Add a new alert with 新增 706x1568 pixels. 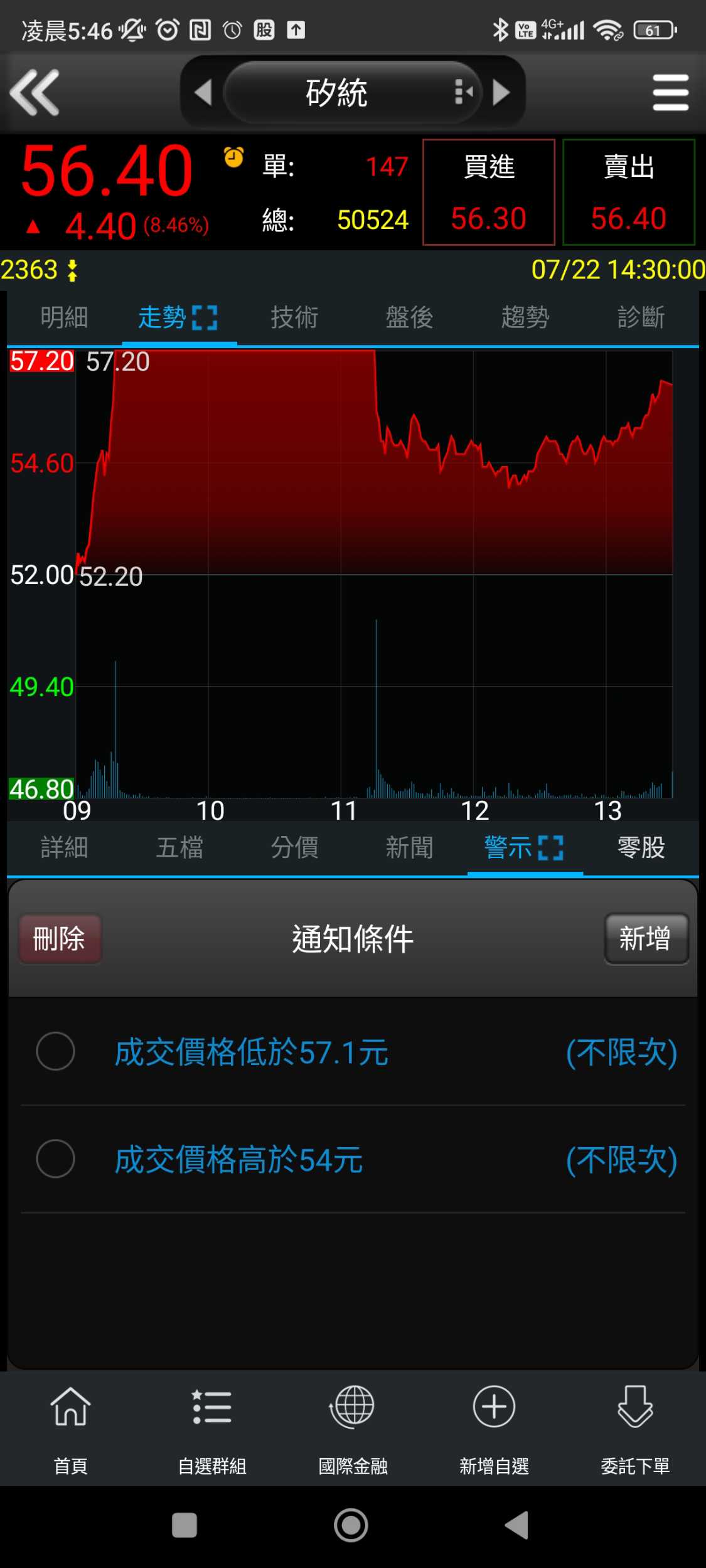coord(646,939)
